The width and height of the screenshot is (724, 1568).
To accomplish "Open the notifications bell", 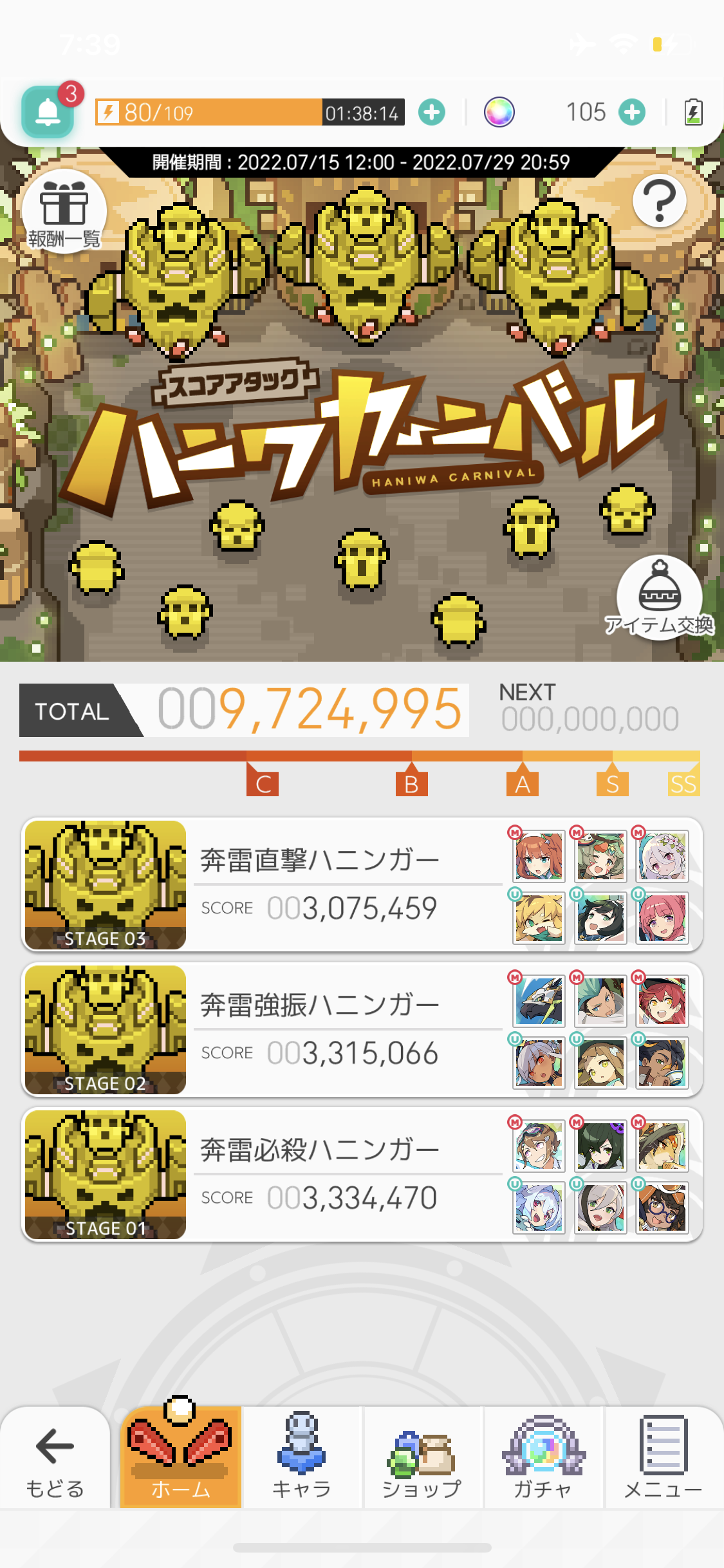I will point(48,112).
